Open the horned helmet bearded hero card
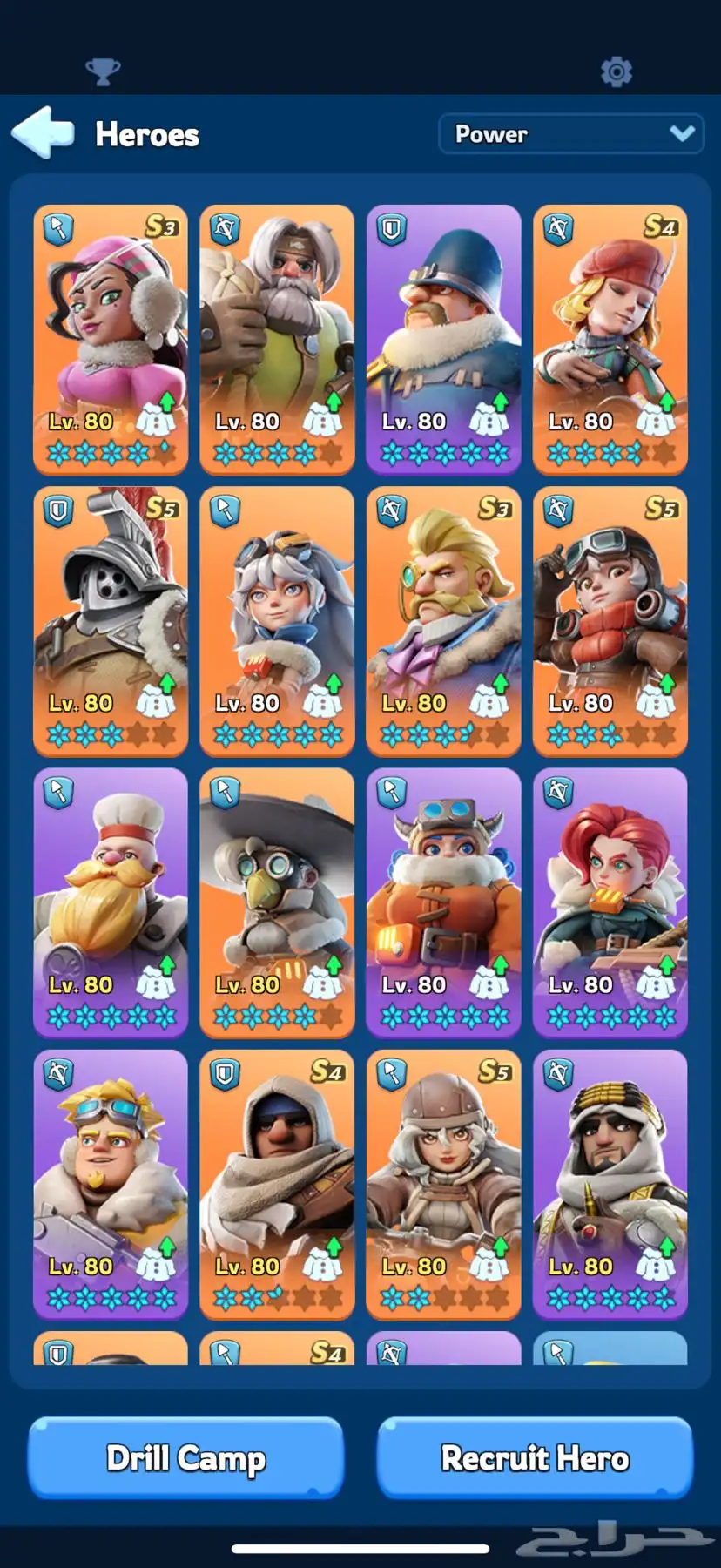721x1568 pixels. coord(443,902)
